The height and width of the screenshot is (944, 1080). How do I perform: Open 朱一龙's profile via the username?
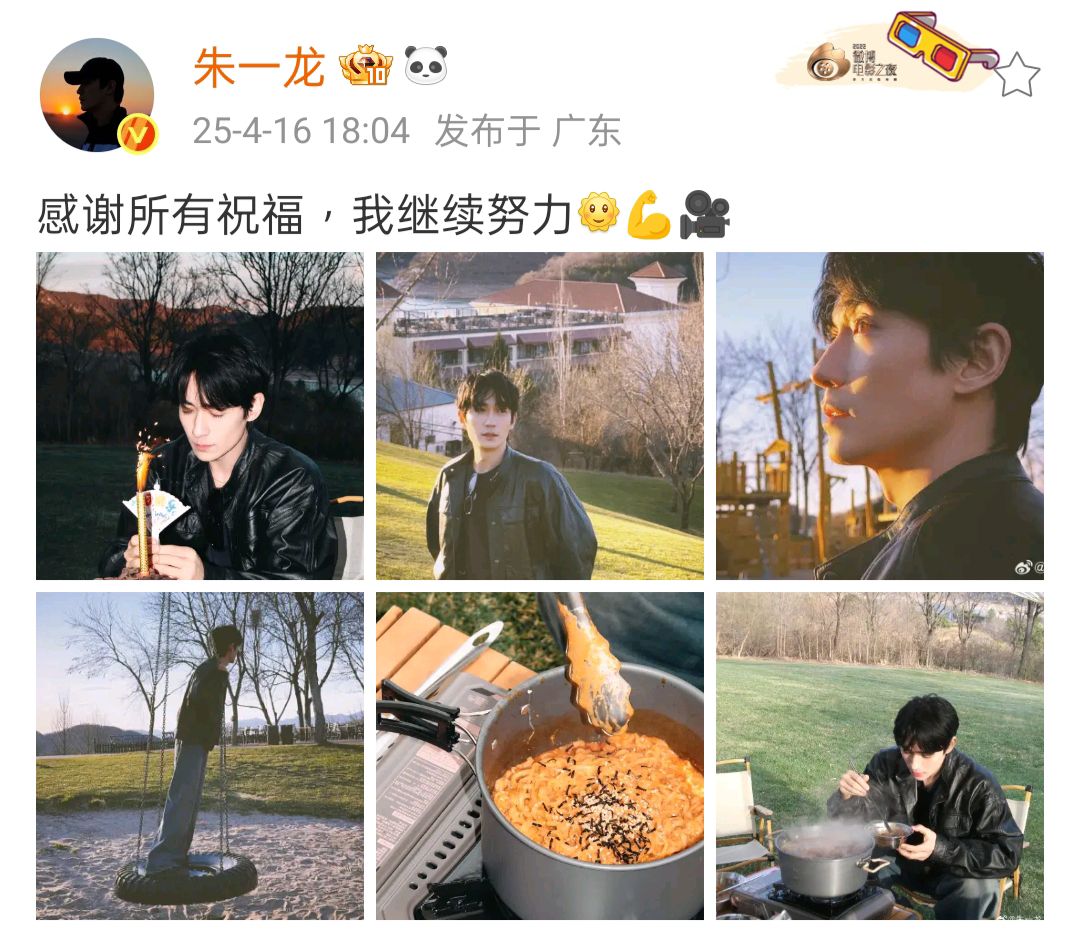coord(259,68)
